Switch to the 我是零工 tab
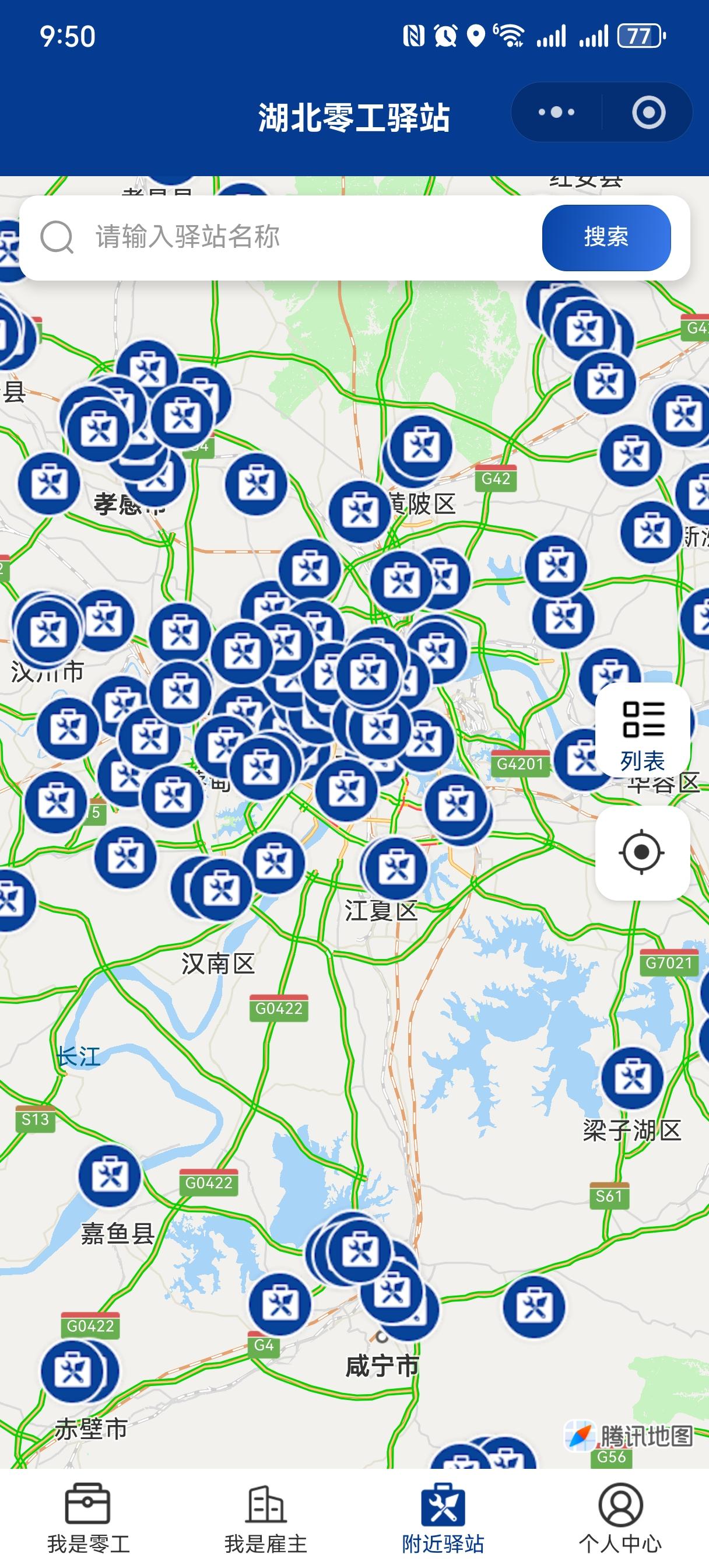The height and width of the screenshot is (1568, 709). point(88,1518)
